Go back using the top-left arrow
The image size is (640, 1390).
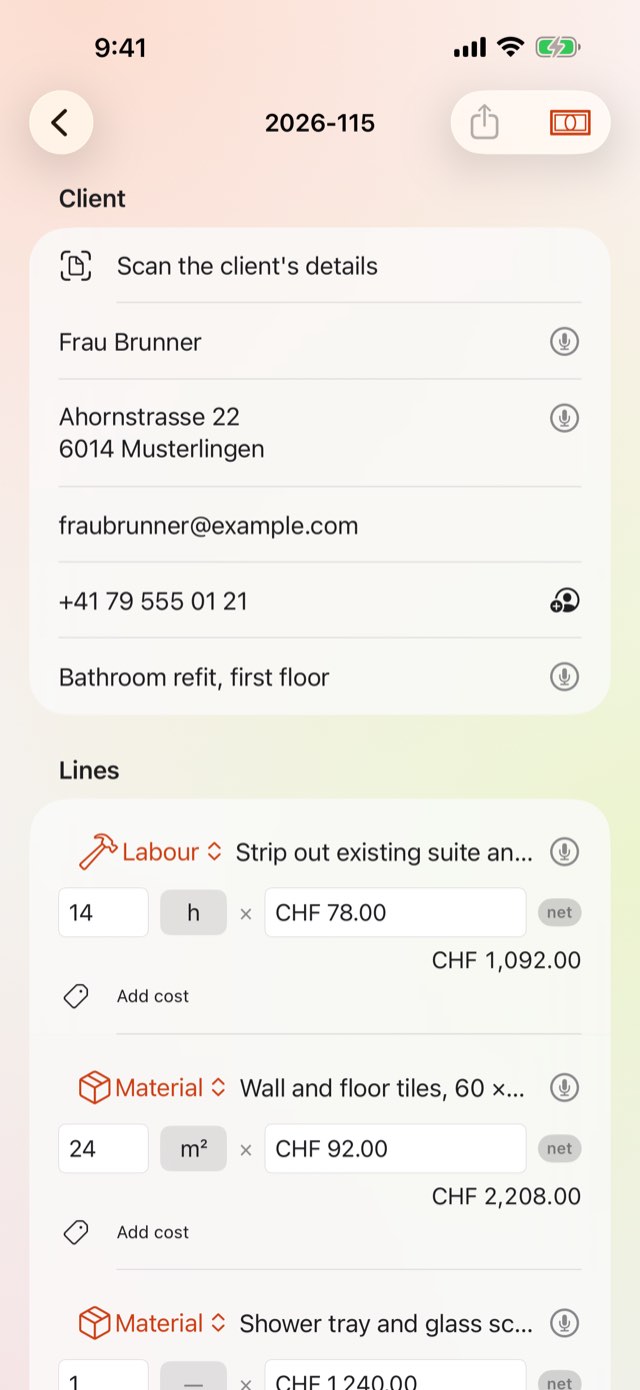pyautogui.click(x=61, y=123)
